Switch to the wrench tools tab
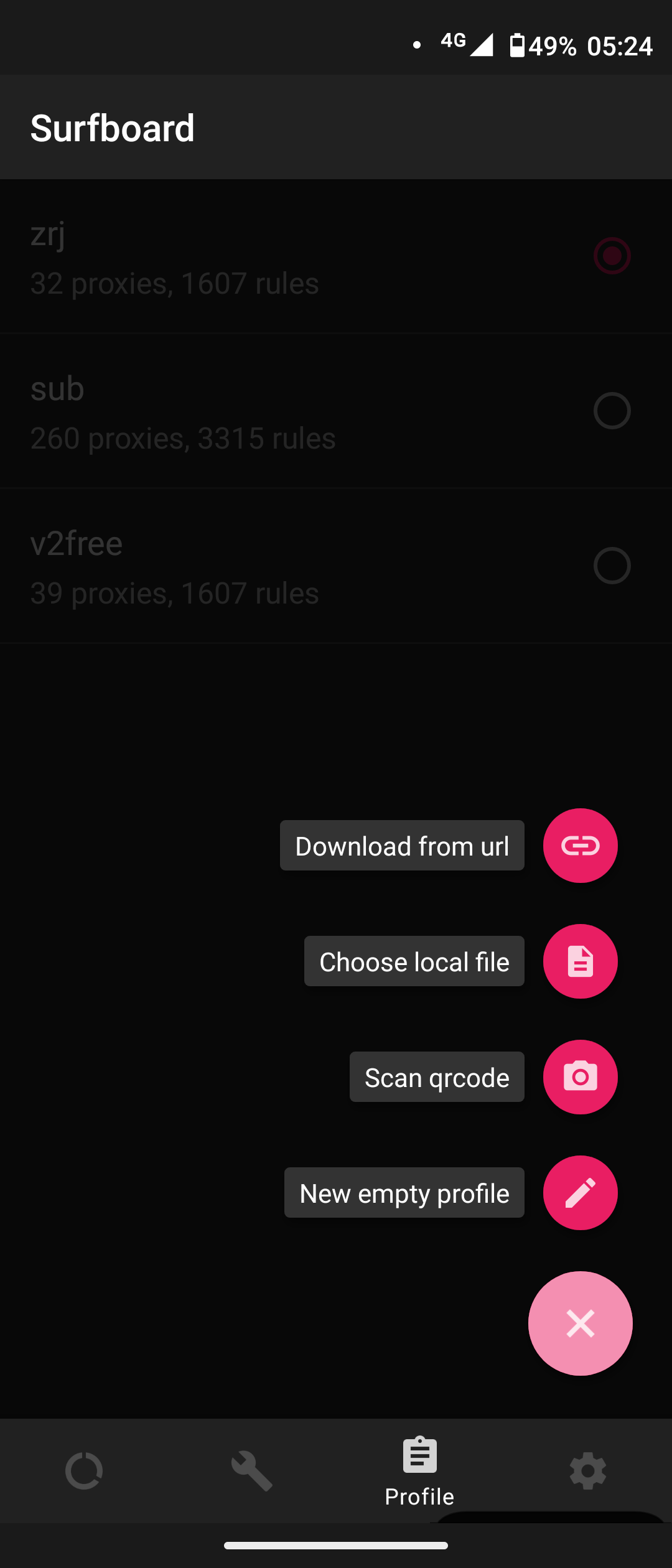This screenshot has width=672, height=1568. (252, 1471)
